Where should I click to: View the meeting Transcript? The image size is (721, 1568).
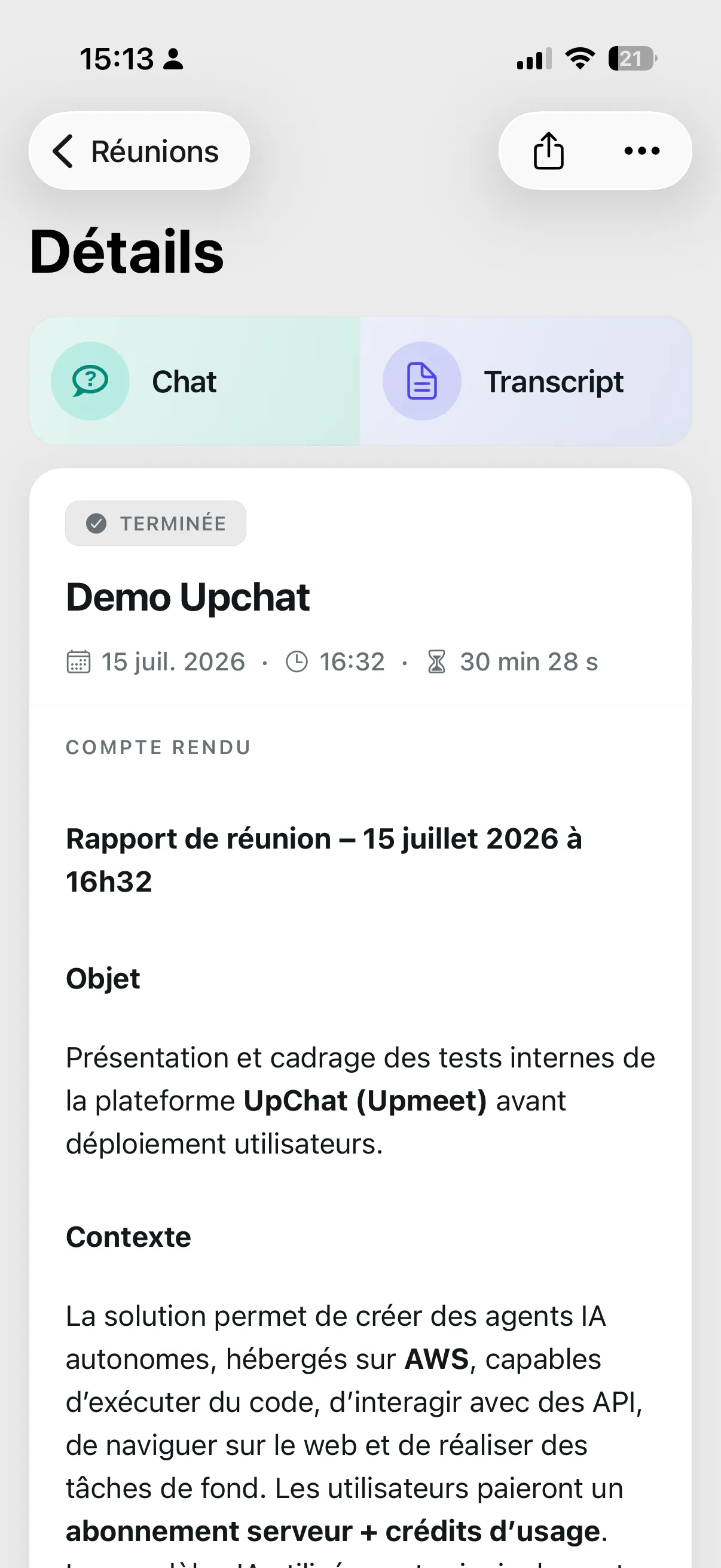526,381
